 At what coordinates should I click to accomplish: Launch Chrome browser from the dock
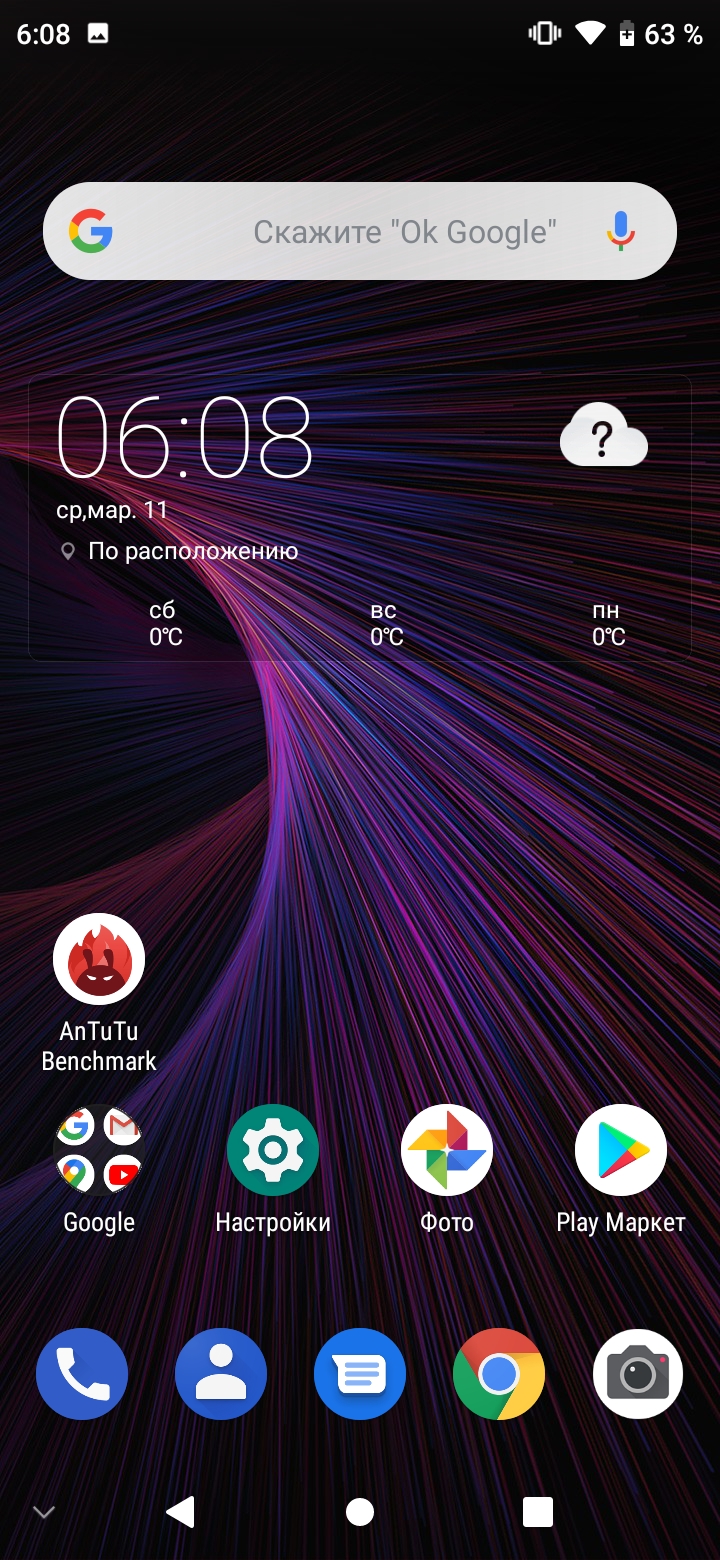click(x=498, y=1374)
